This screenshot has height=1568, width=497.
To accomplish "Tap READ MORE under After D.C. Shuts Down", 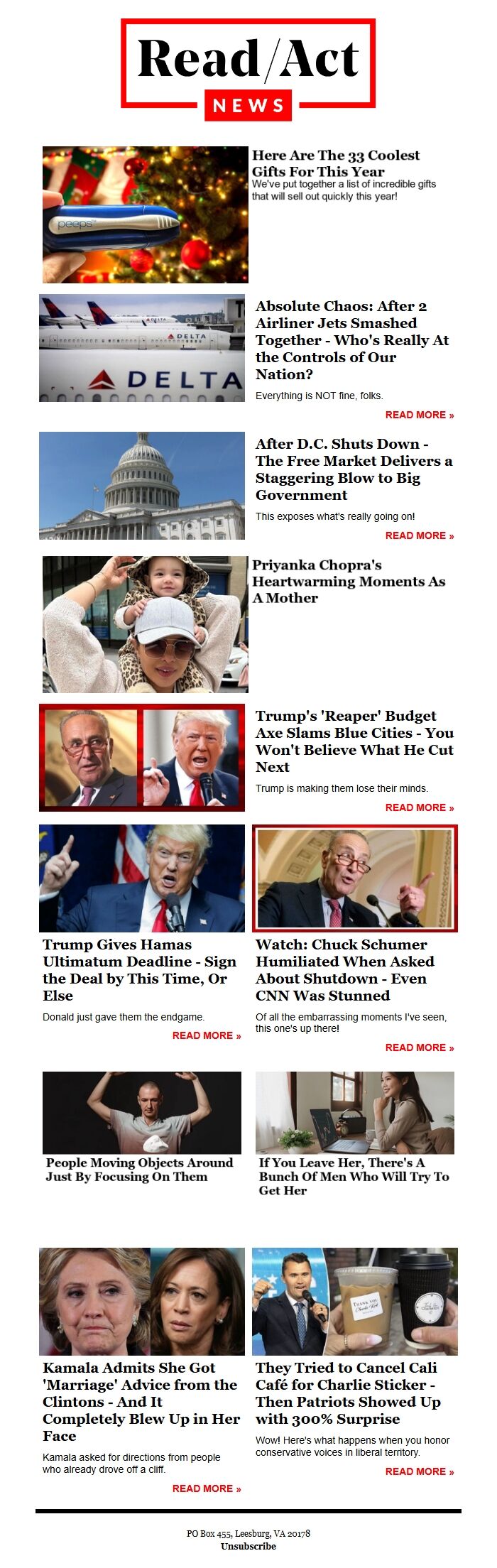I will pyautogui.click(x=419, y=535).
